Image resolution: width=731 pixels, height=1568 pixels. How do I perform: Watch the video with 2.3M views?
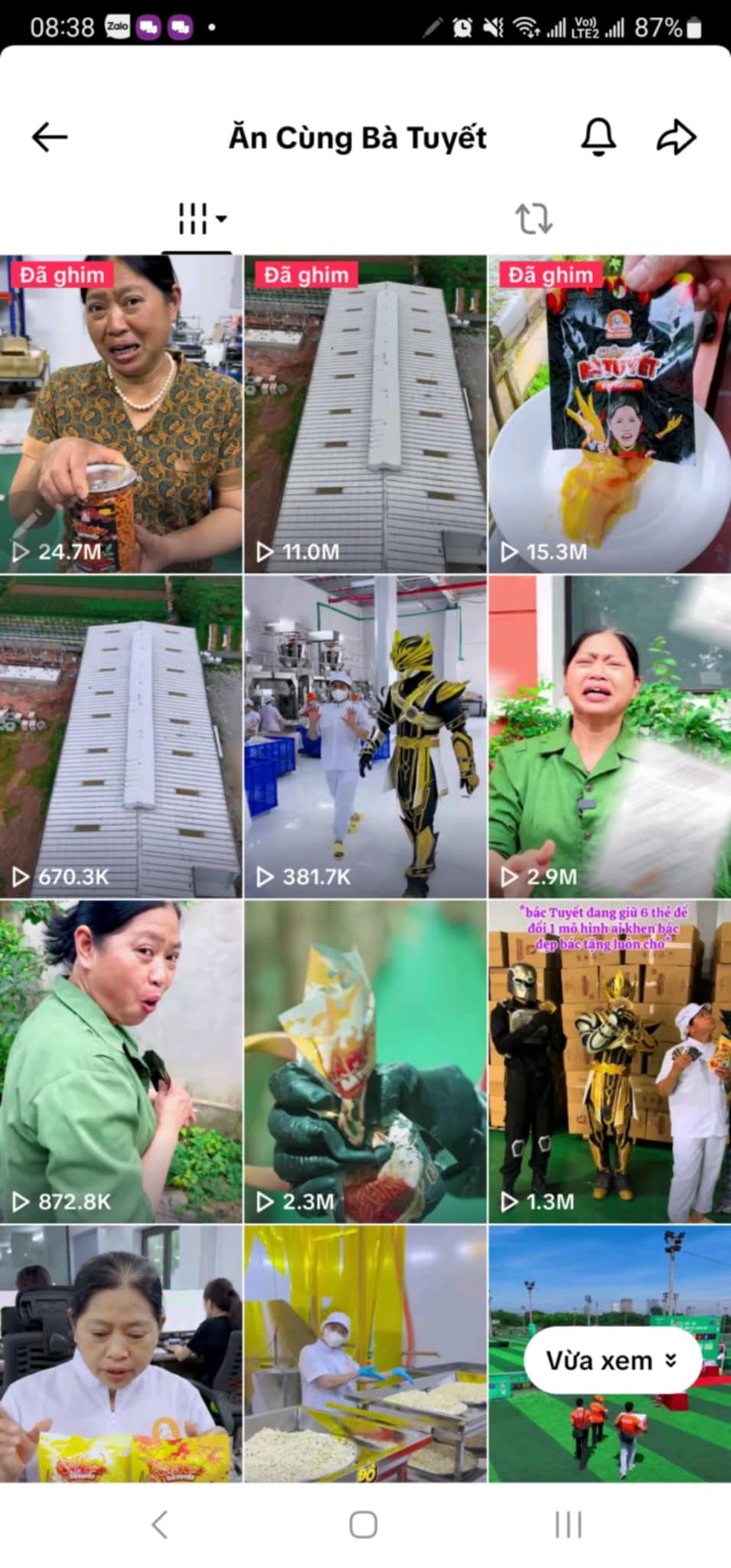click(x=365, y=1061)
